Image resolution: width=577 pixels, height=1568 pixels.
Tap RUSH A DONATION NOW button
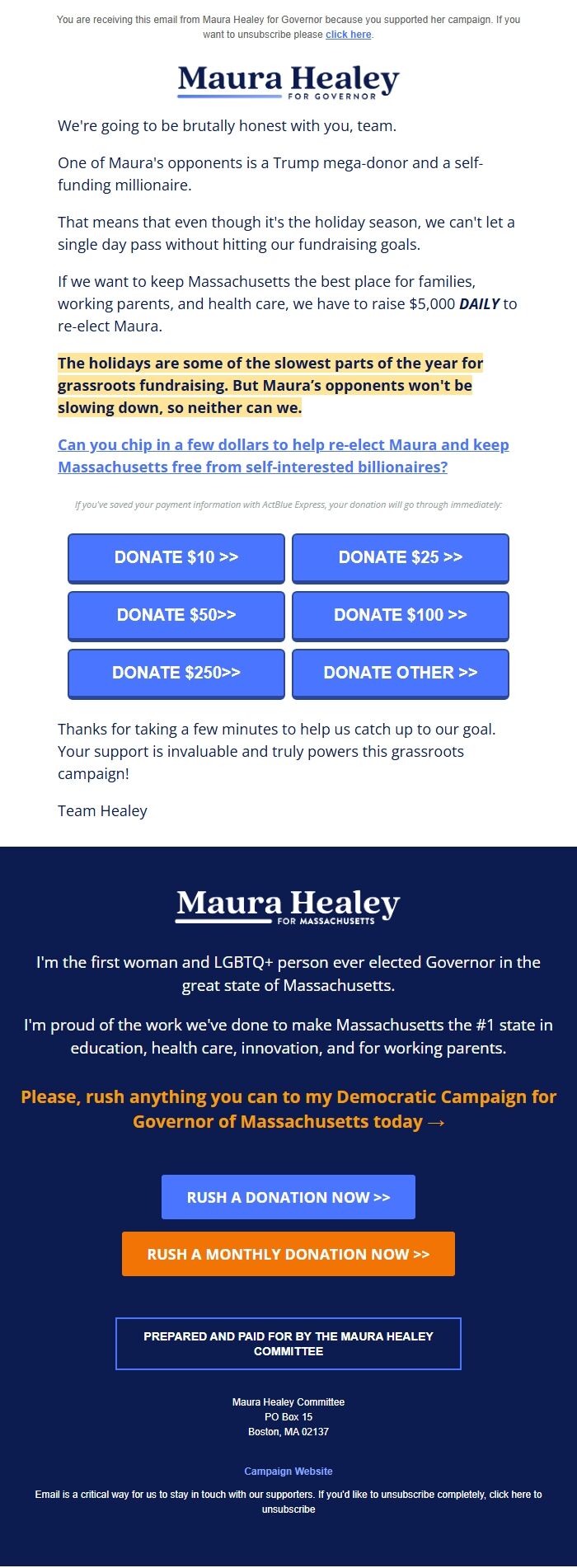[288, 1197]
